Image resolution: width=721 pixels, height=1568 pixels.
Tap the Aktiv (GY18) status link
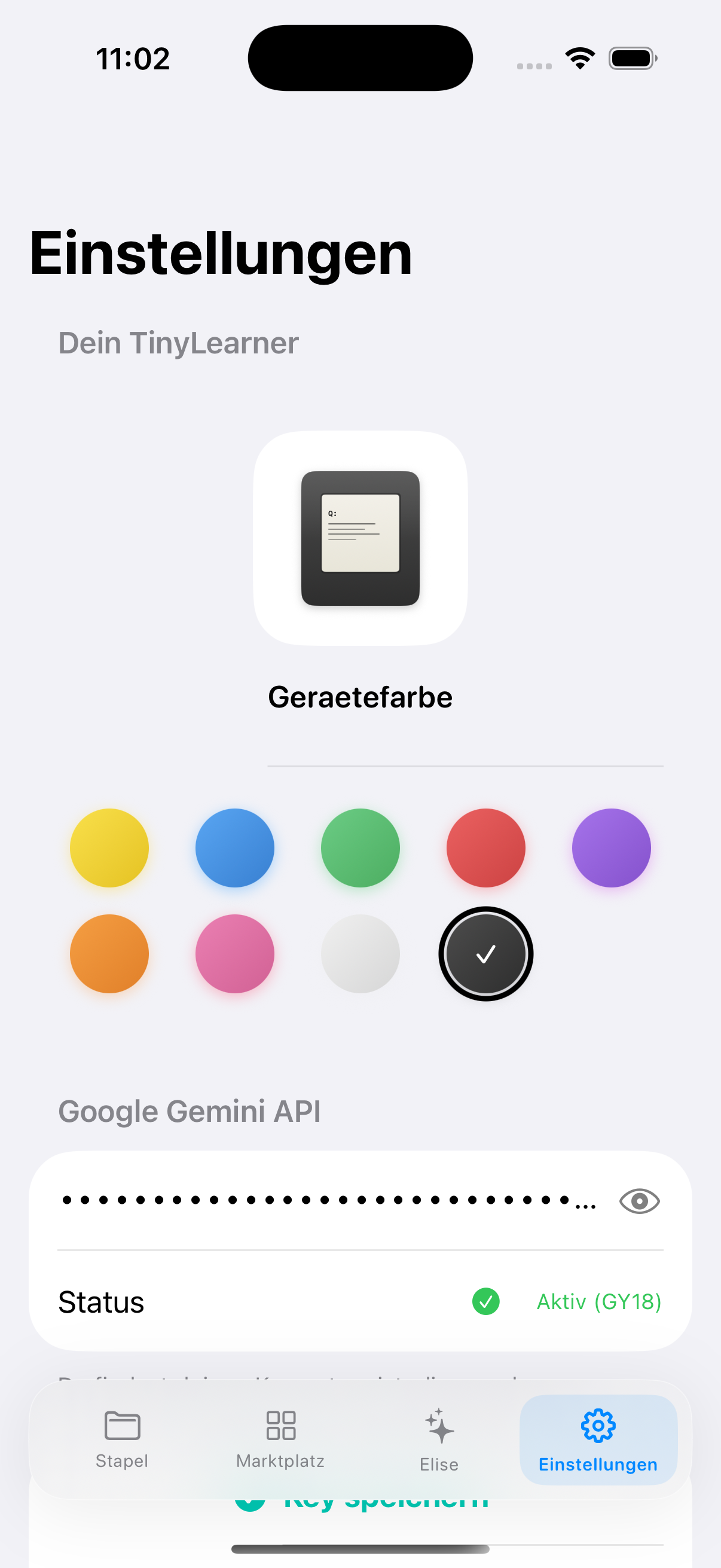[599, 1302]
